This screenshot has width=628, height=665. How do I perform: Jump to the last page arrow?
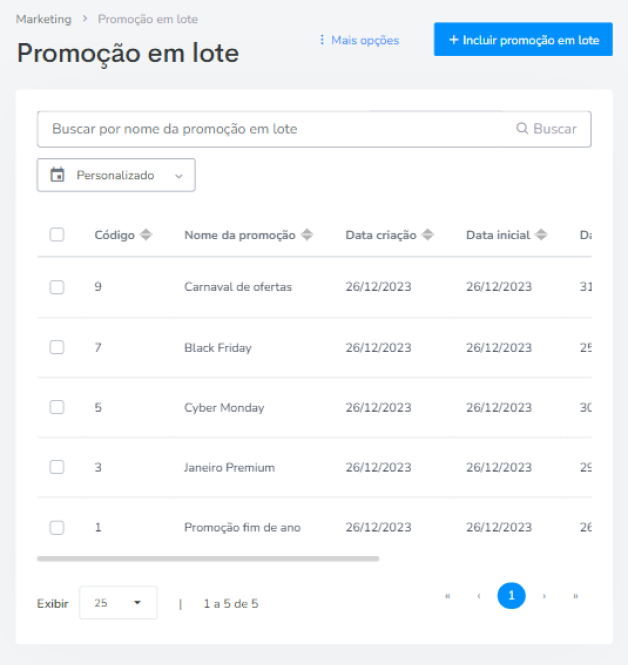click(x=576, y=596)
